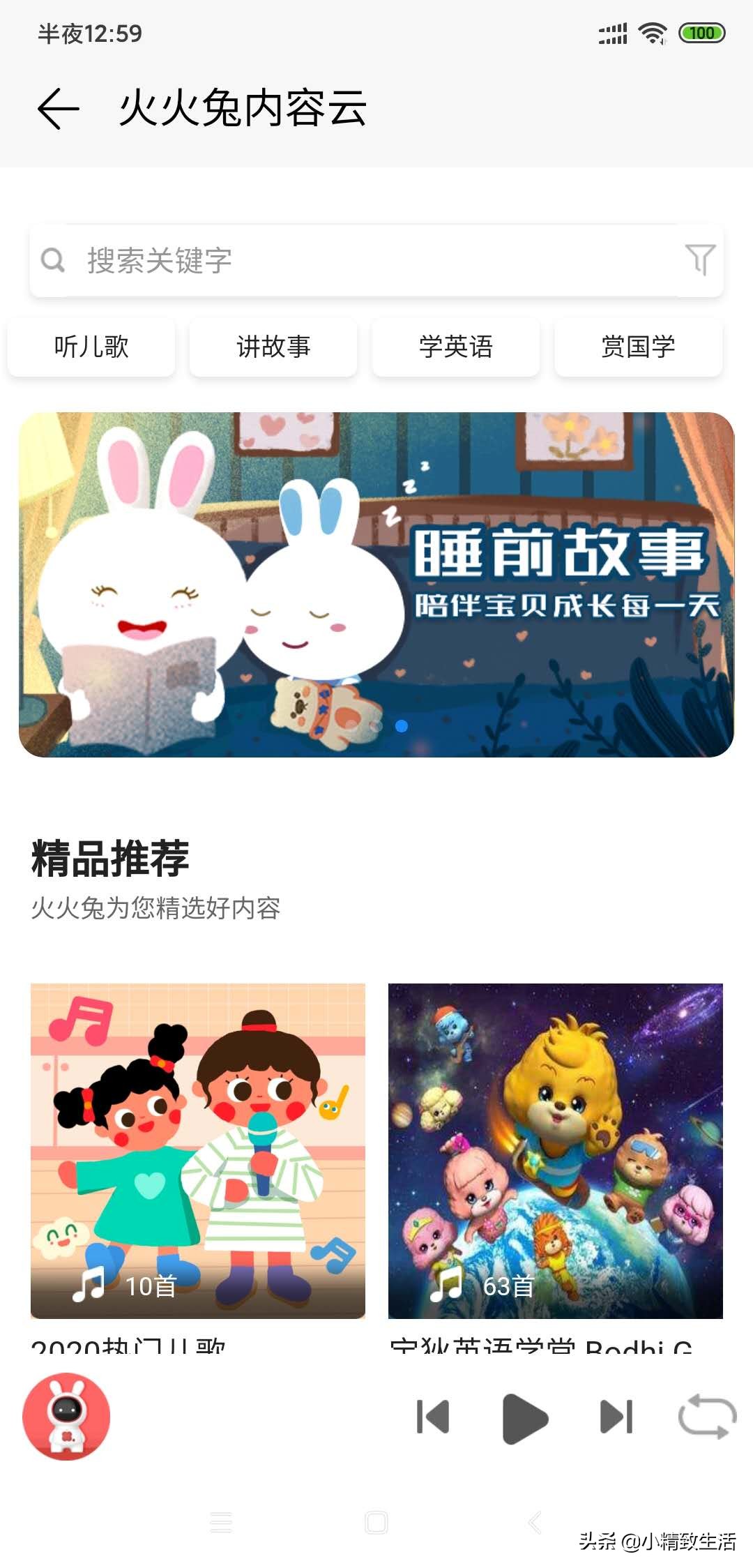Viewport: 753px width, 1568px height.
Task: Open the 赏国学 section
Action: pos(638,347)
